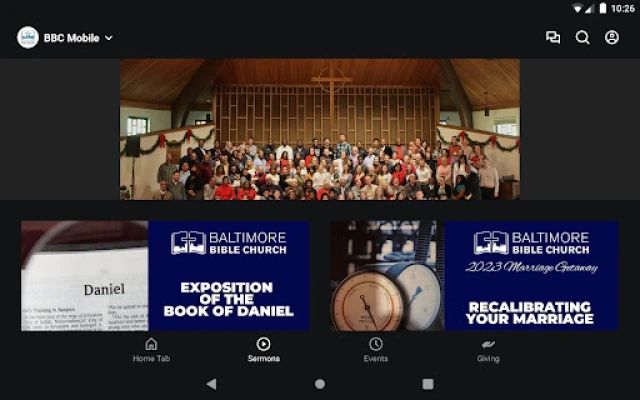Open Exposition of the Book of Daniel series
Image resolution: width=640 pixels, height=400 pixels.
coord(165,276)
